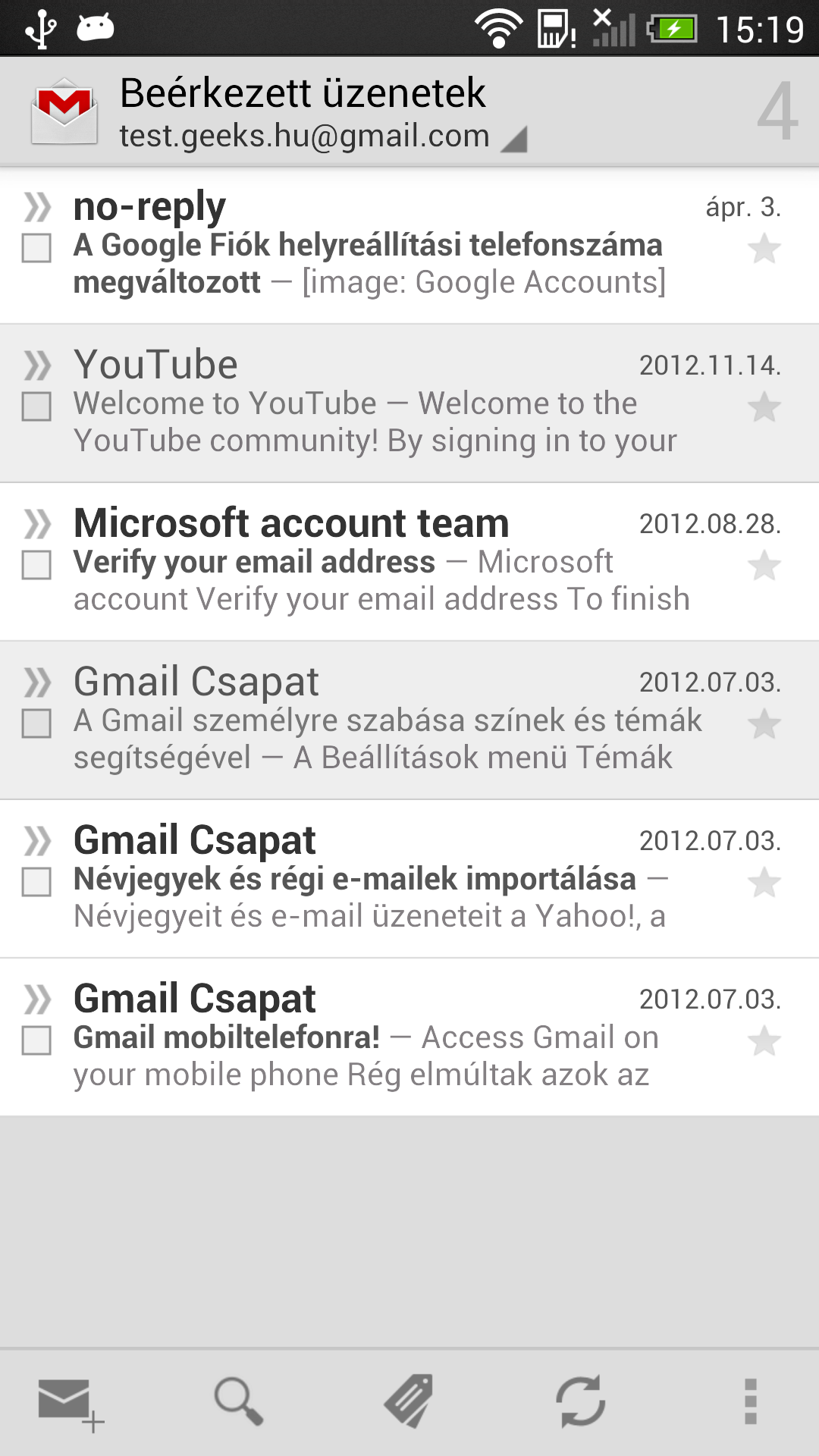Viewport: 819px width, 1456px height.
Task: Compose a new email
Action: (70, 1403)
